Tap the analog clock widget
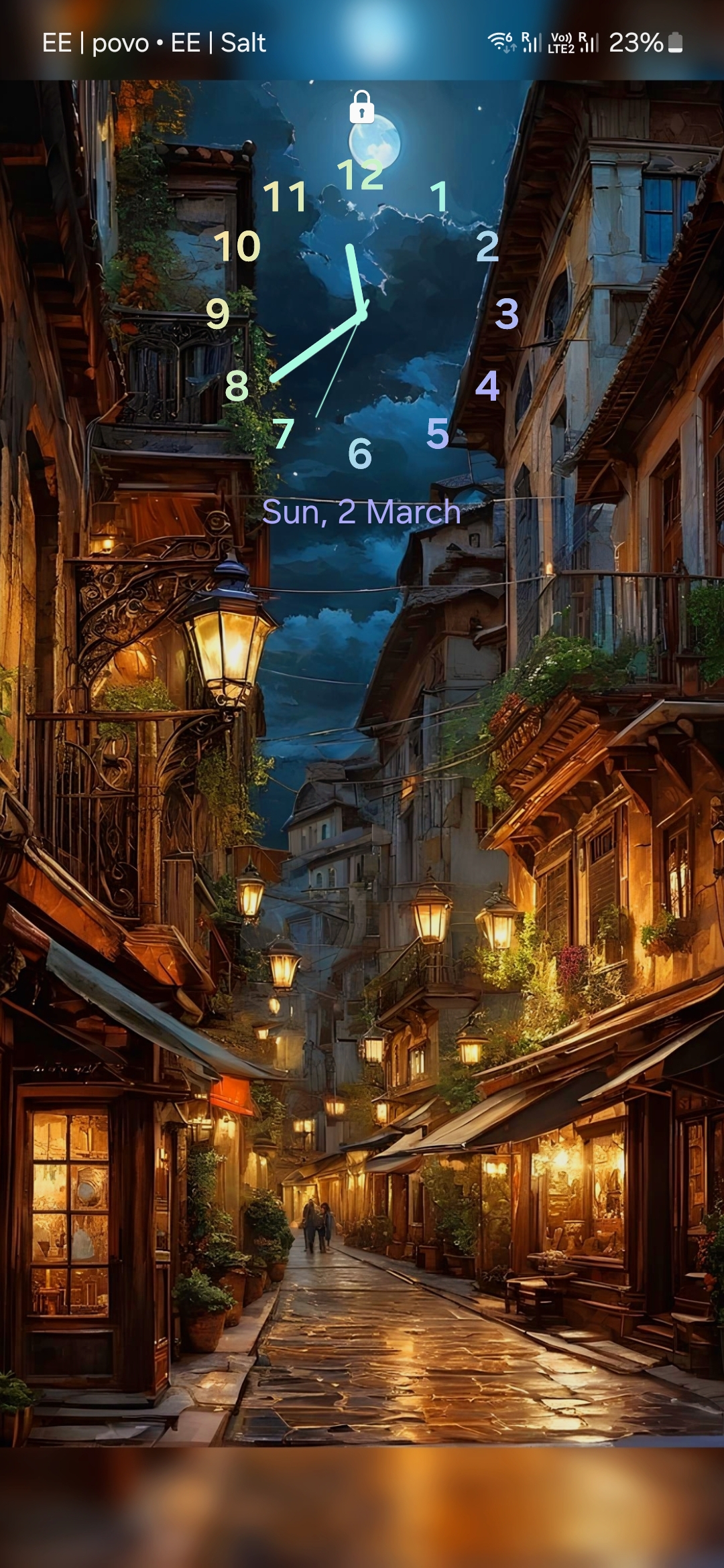 pyautogui.click(x=361, y=315)
